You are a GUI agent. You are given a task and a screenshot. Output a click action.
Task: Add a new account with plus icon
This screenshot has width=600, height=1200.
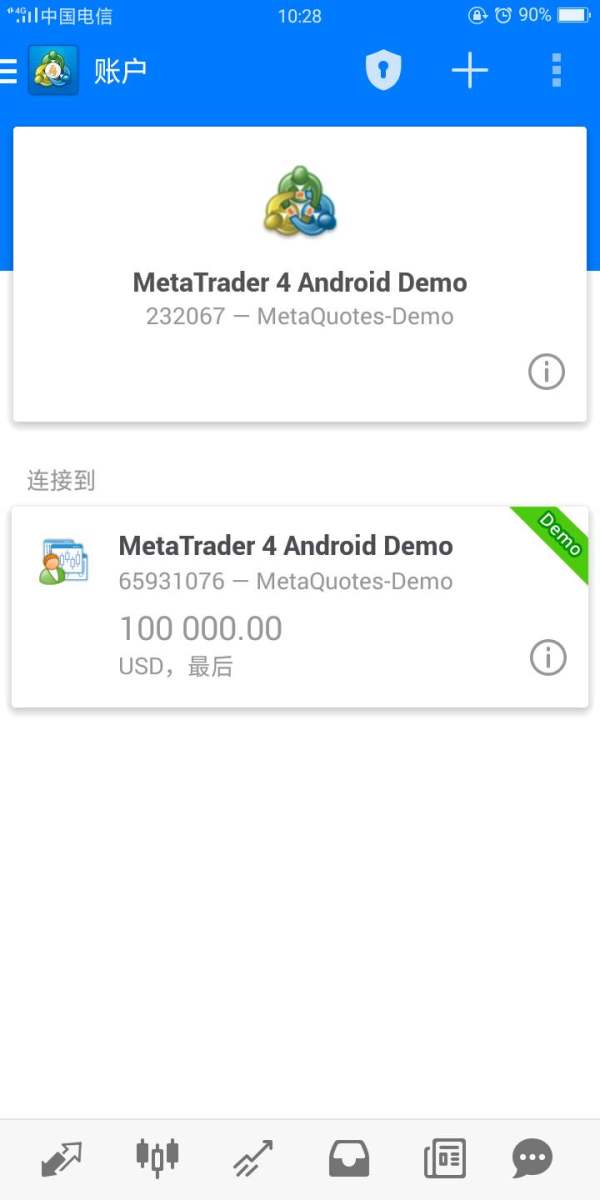click(469, 71)
